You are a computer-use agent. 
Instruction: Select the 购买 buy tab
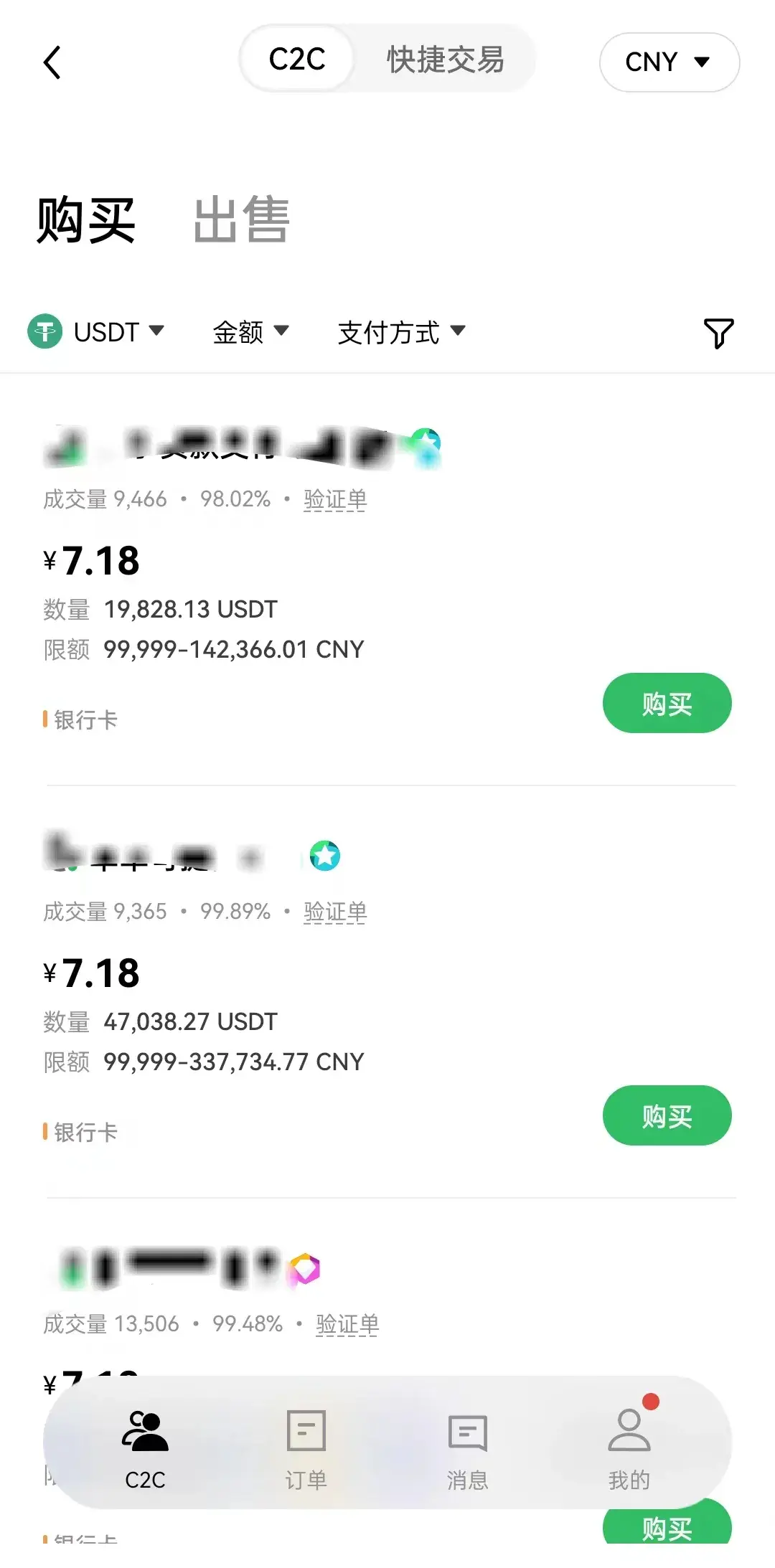point(86,221)
